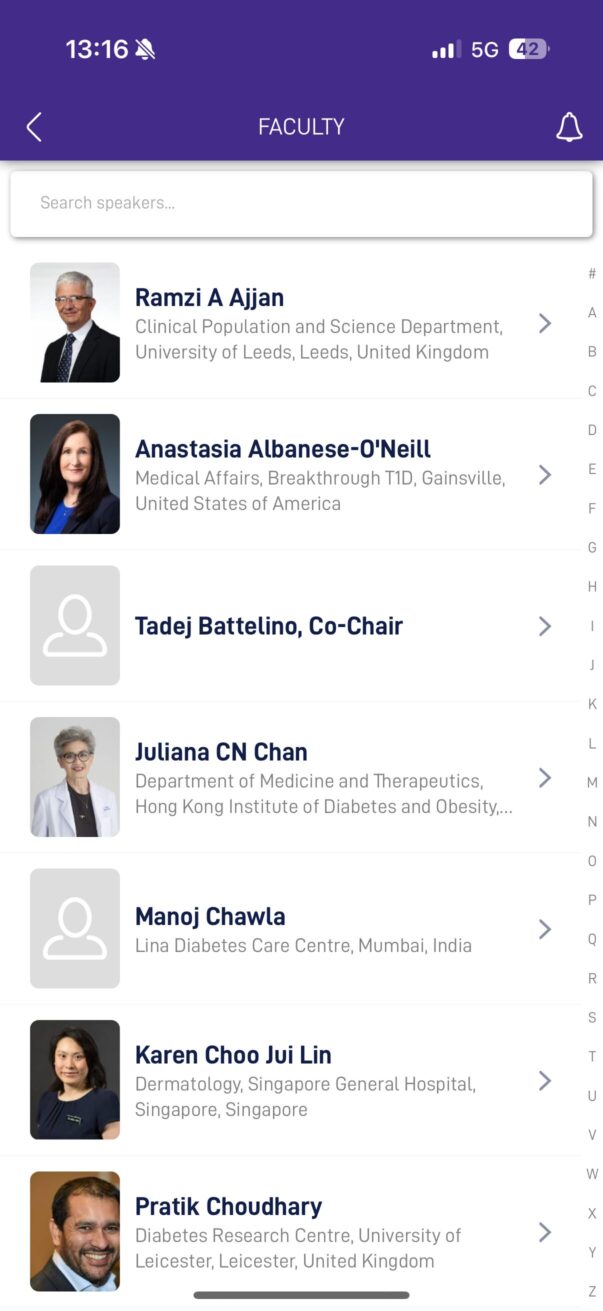This screenshot has height=1311, width=603.
Task: Go back from the Faculty screen
Action: point(34,127)
